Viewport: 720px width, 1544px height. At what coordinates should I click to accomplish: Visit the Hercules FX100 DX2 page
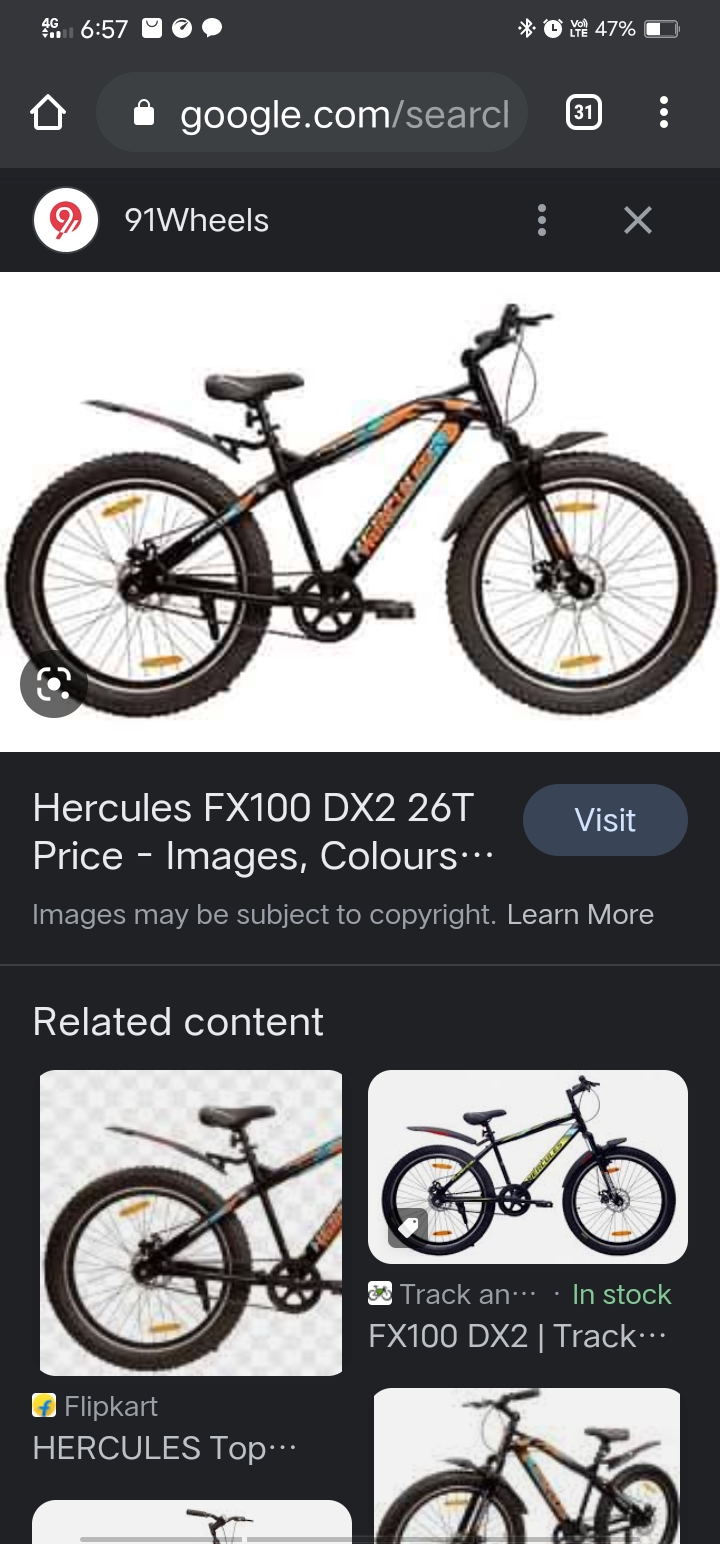coord(604,820)
